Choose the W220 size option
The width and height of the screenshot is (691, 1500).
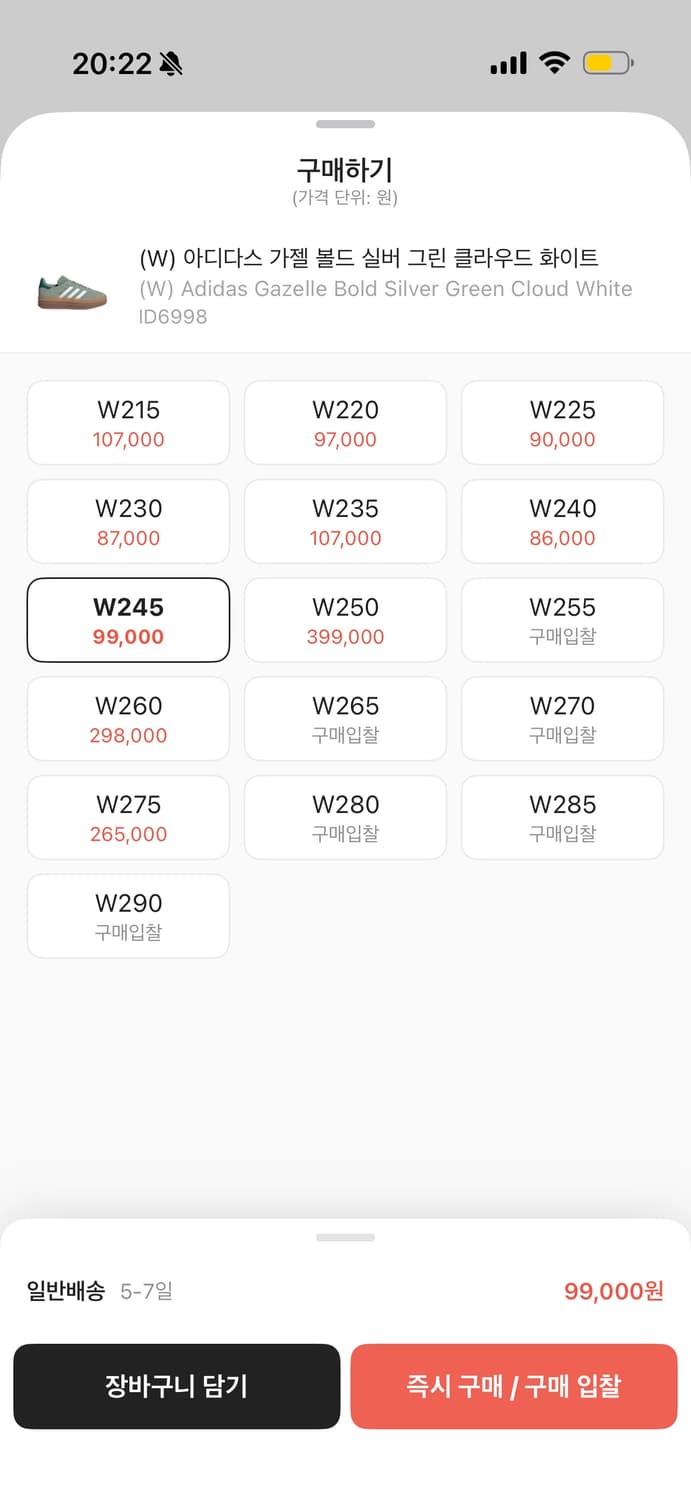pyautogui.click(x=345, y=423)
